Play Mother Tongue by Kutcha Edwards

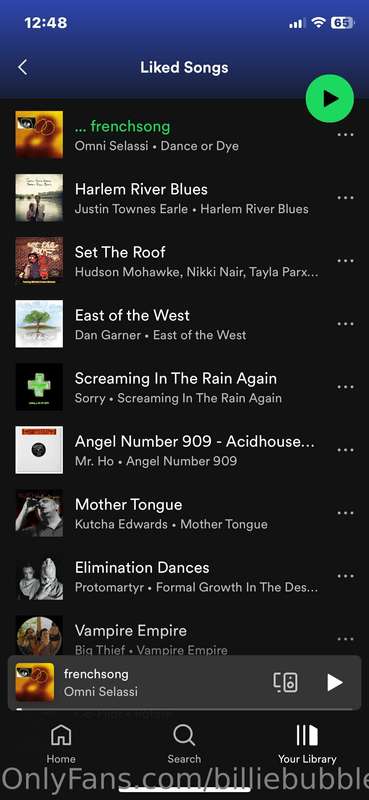tap(174, 513)
